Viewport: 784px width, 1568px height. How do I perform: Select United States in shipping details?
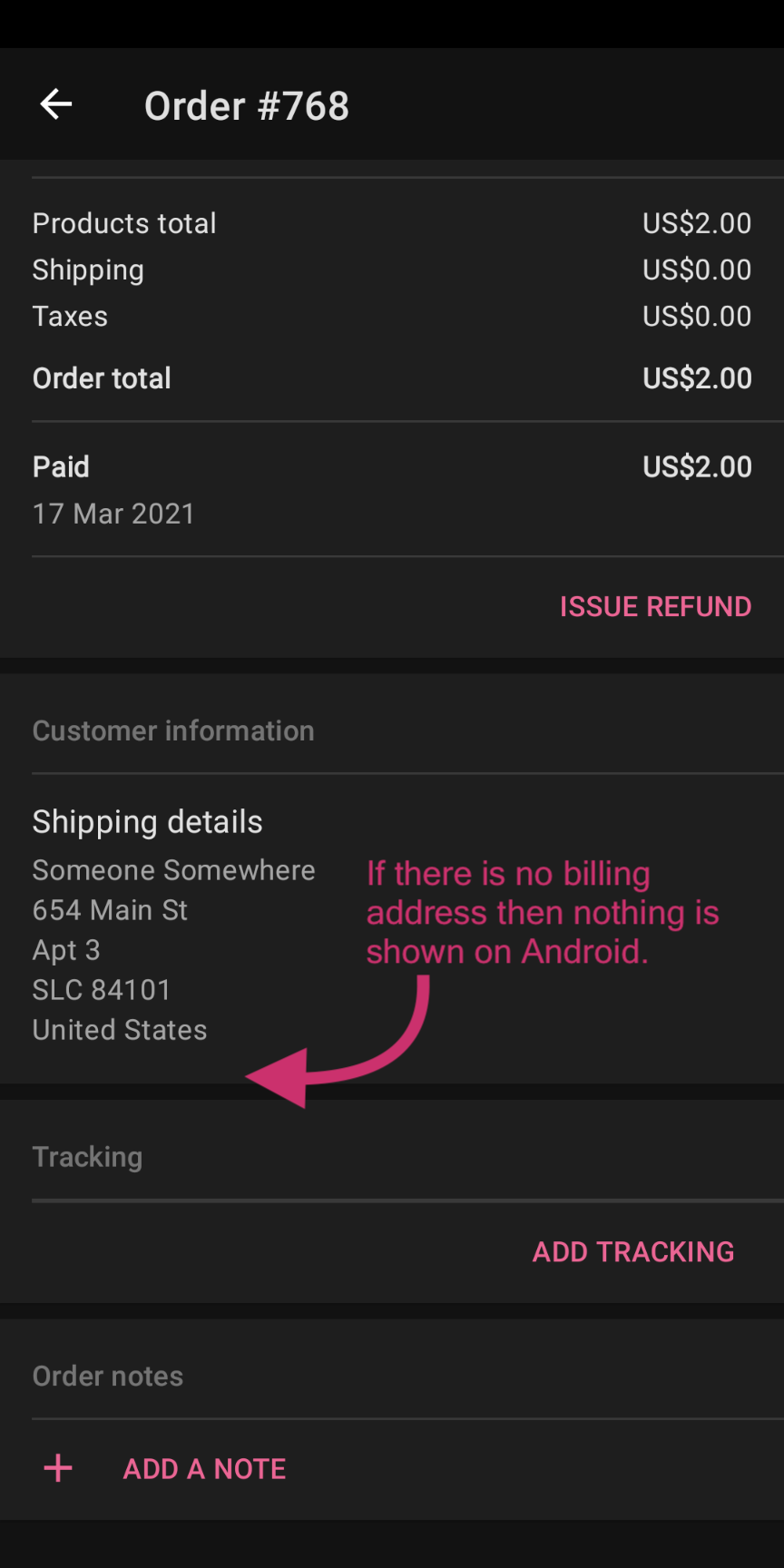click(119, 1029)
